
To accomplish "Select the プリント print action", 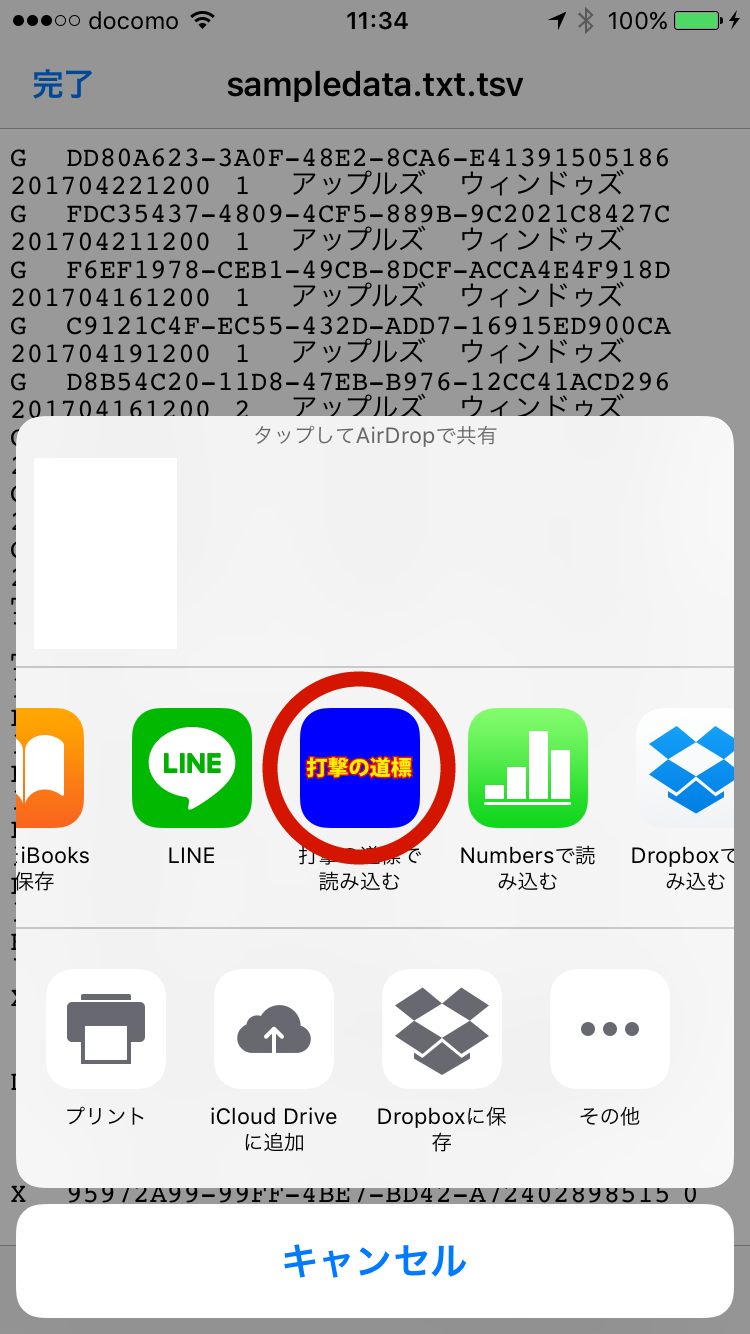I will tap(106, 1029).
